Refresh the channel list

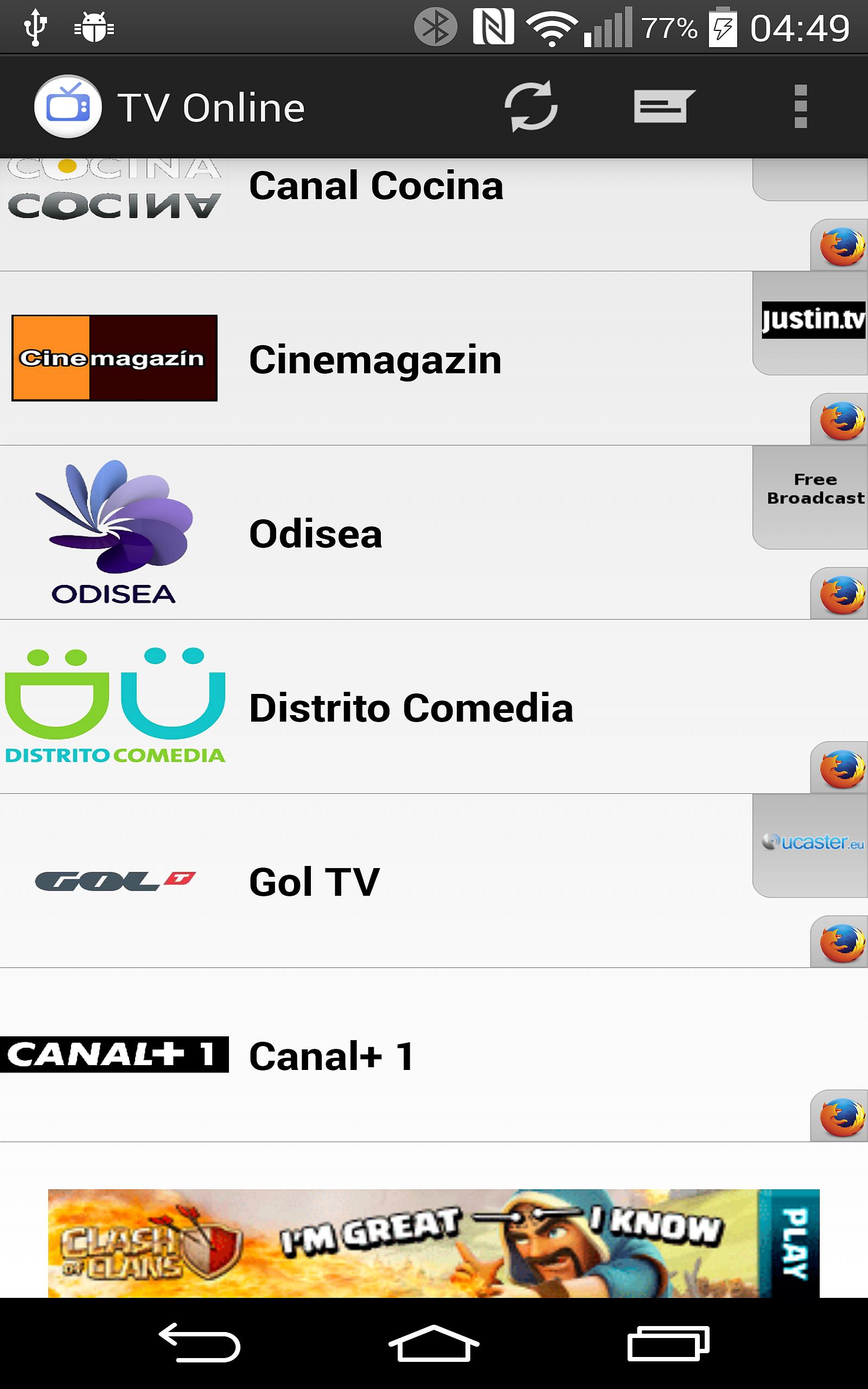(531, 107)
